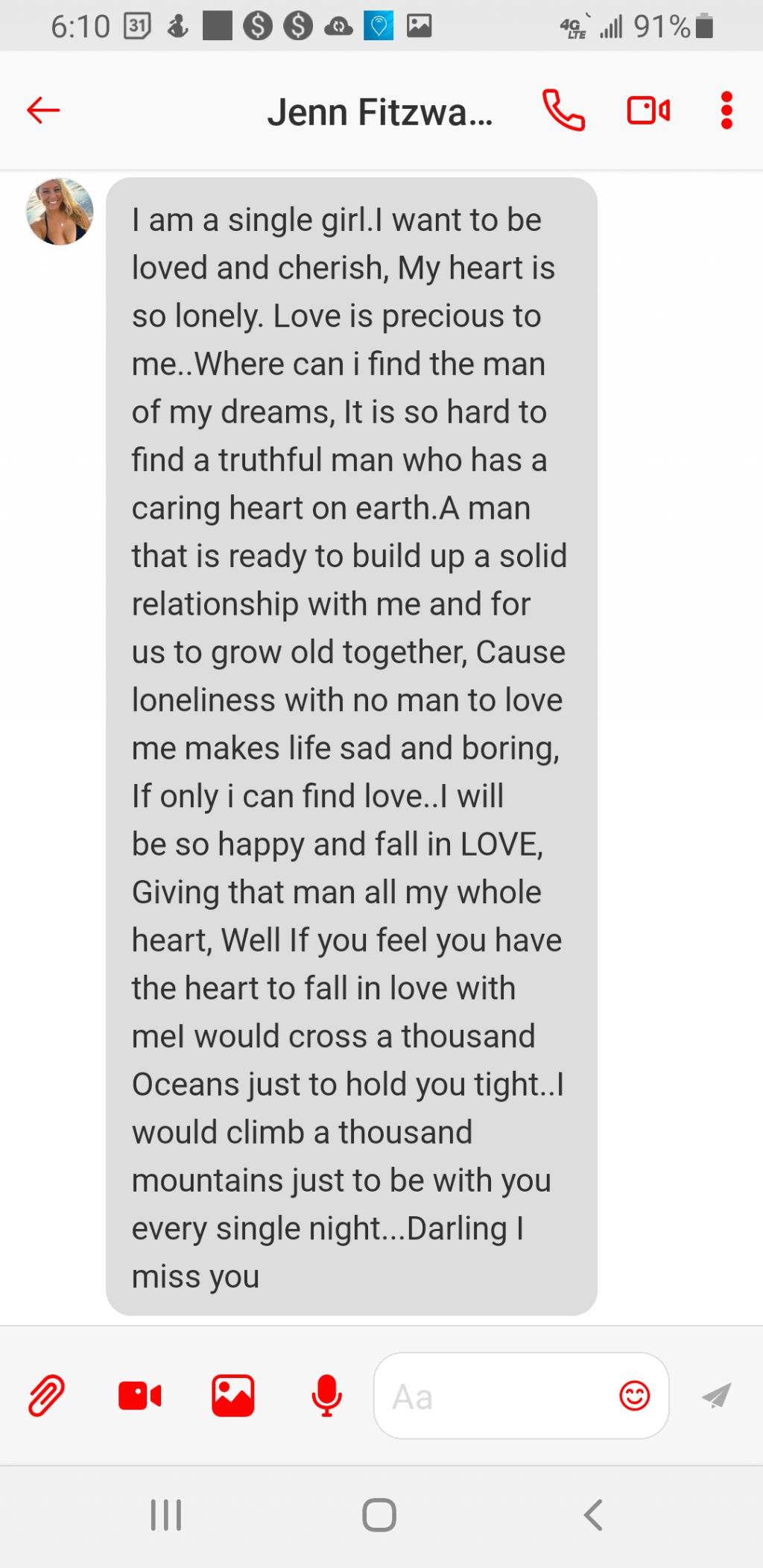This screenshot has height=1568, width=763.
Task: Attach a file with the paperclip
Action: 46,1395
